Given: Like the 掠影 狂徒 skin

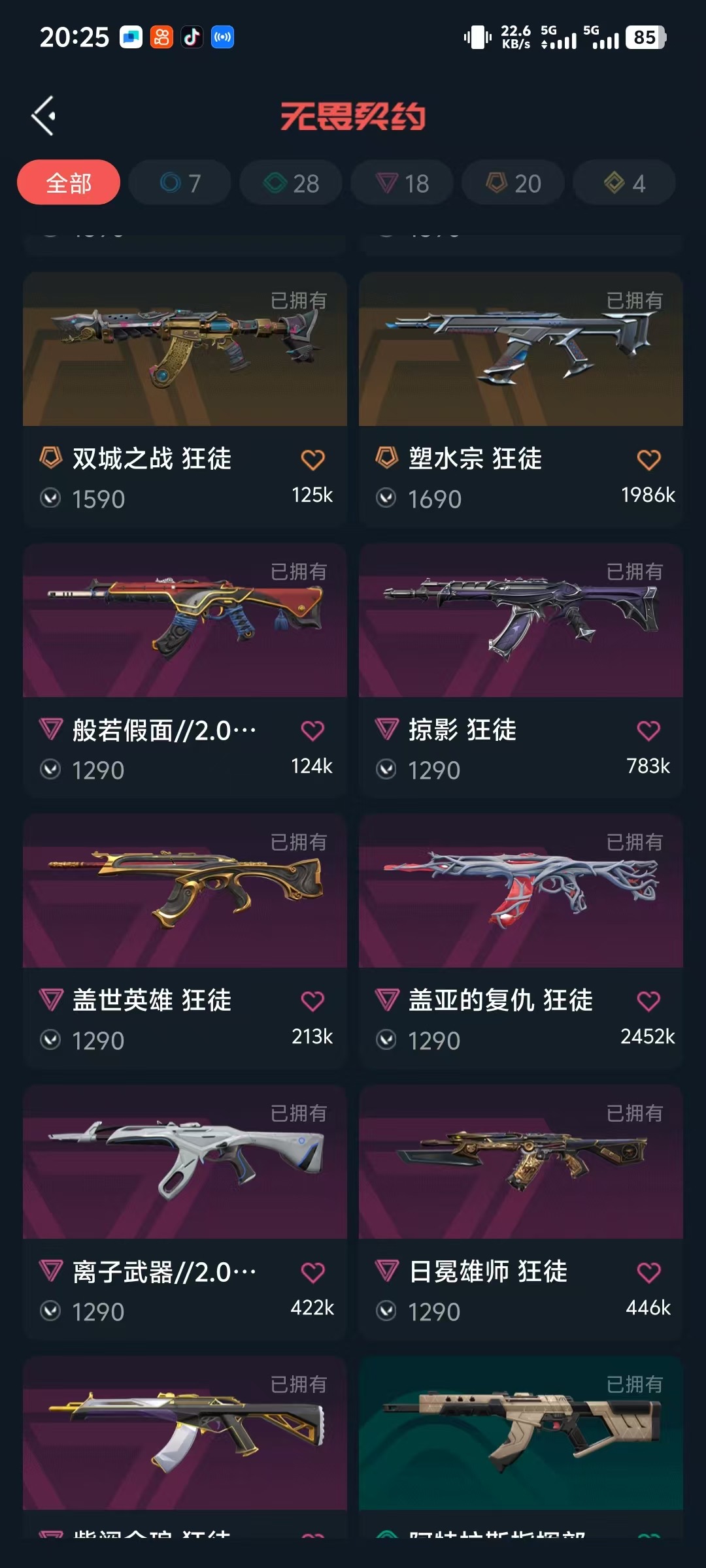Looking at the screenshot, I should point(648,730).
